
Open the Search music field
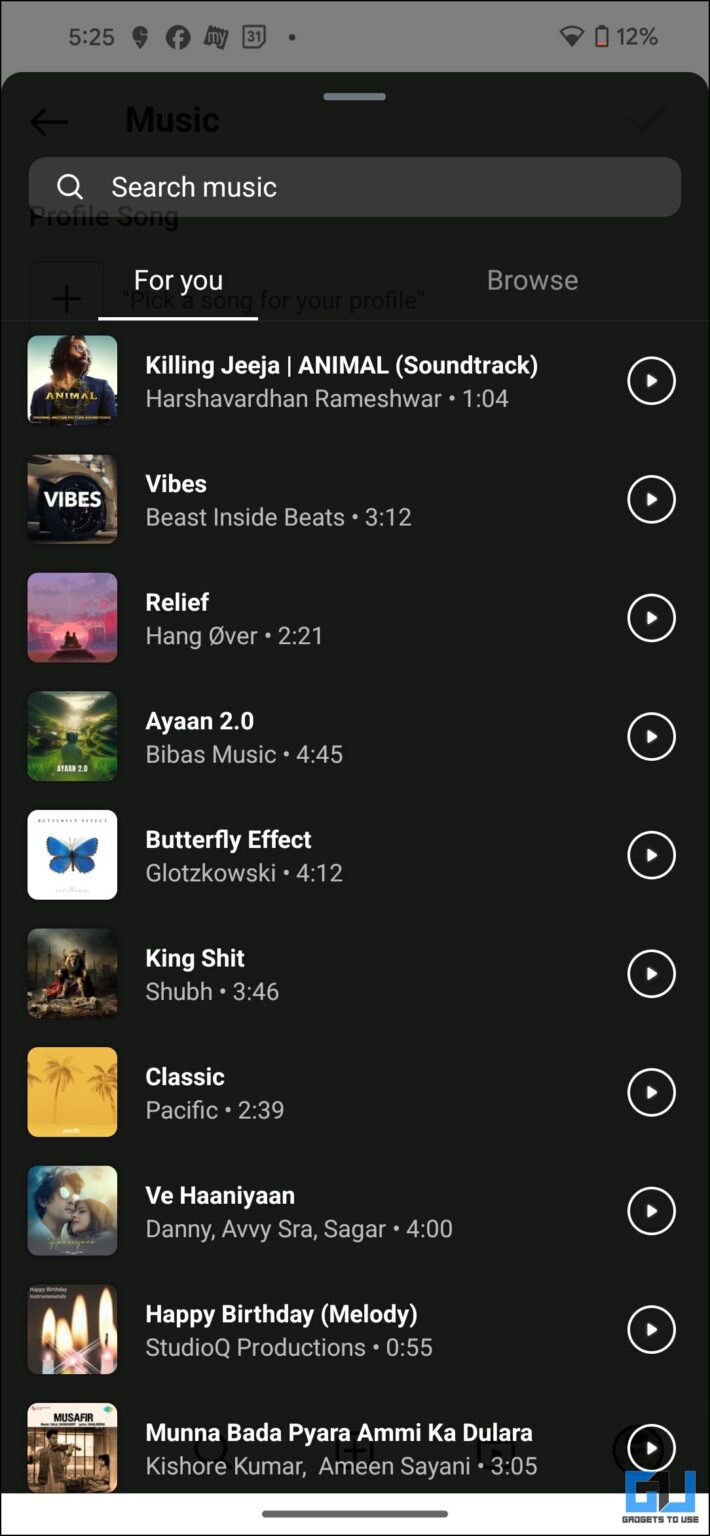(x=354, y=187)
